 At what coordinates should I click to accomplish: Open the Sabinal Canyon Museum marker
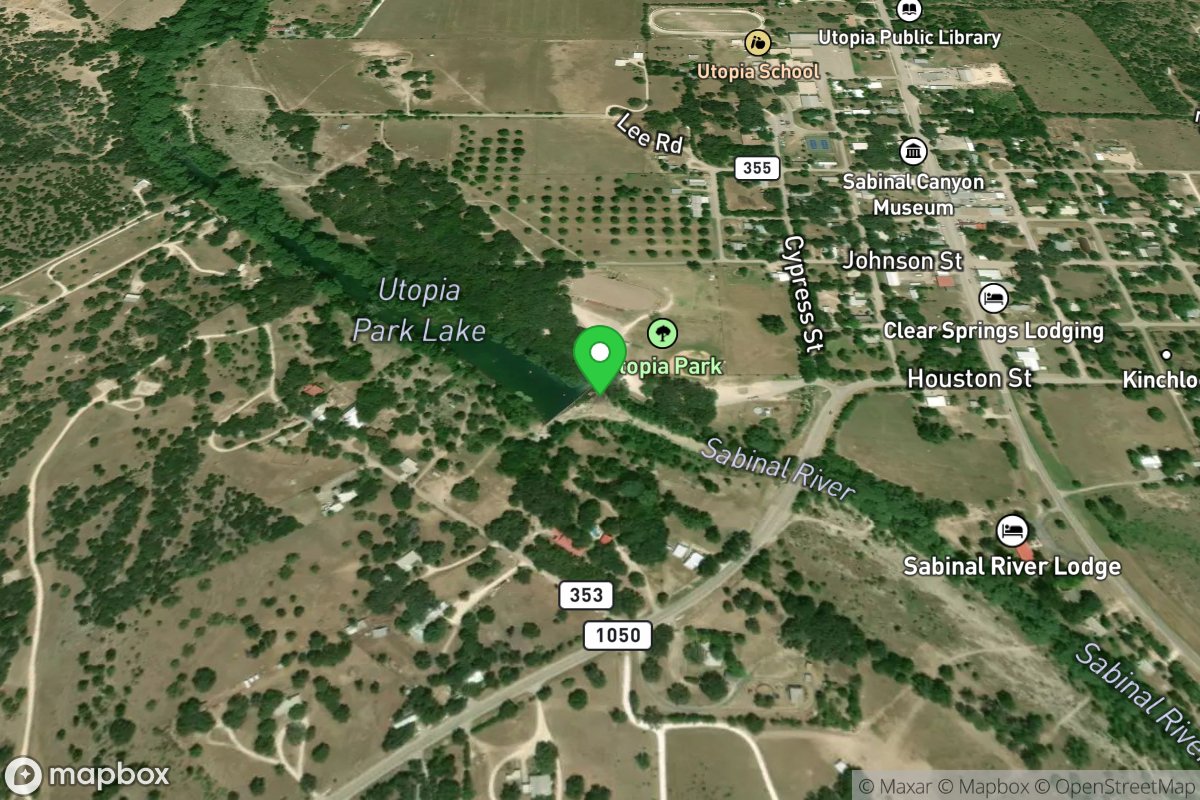pyautogui.click(x=912, y=152)
